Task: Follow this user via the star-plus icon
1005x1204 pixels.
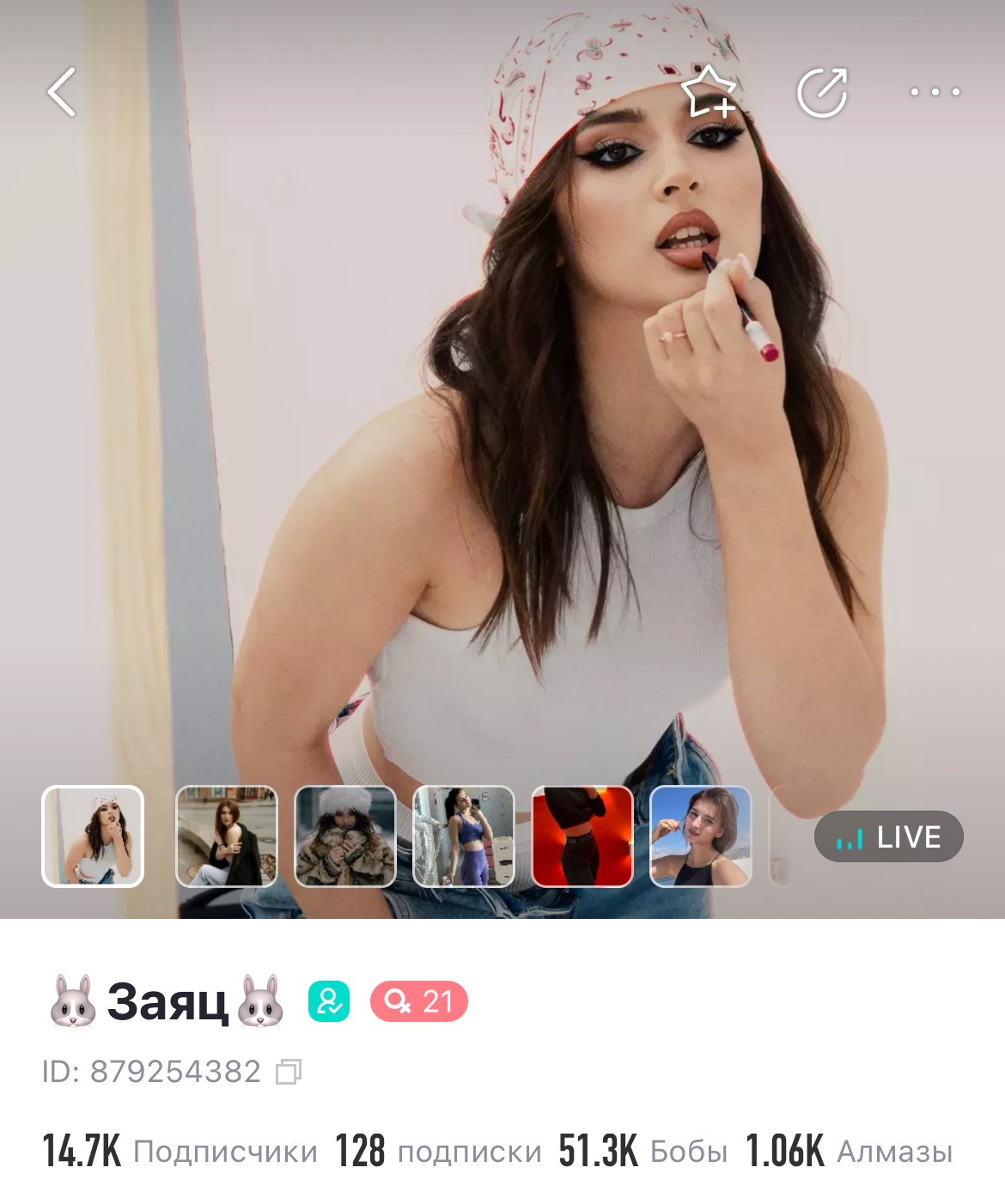Action: pyautogui.click(x=709, y=91)
